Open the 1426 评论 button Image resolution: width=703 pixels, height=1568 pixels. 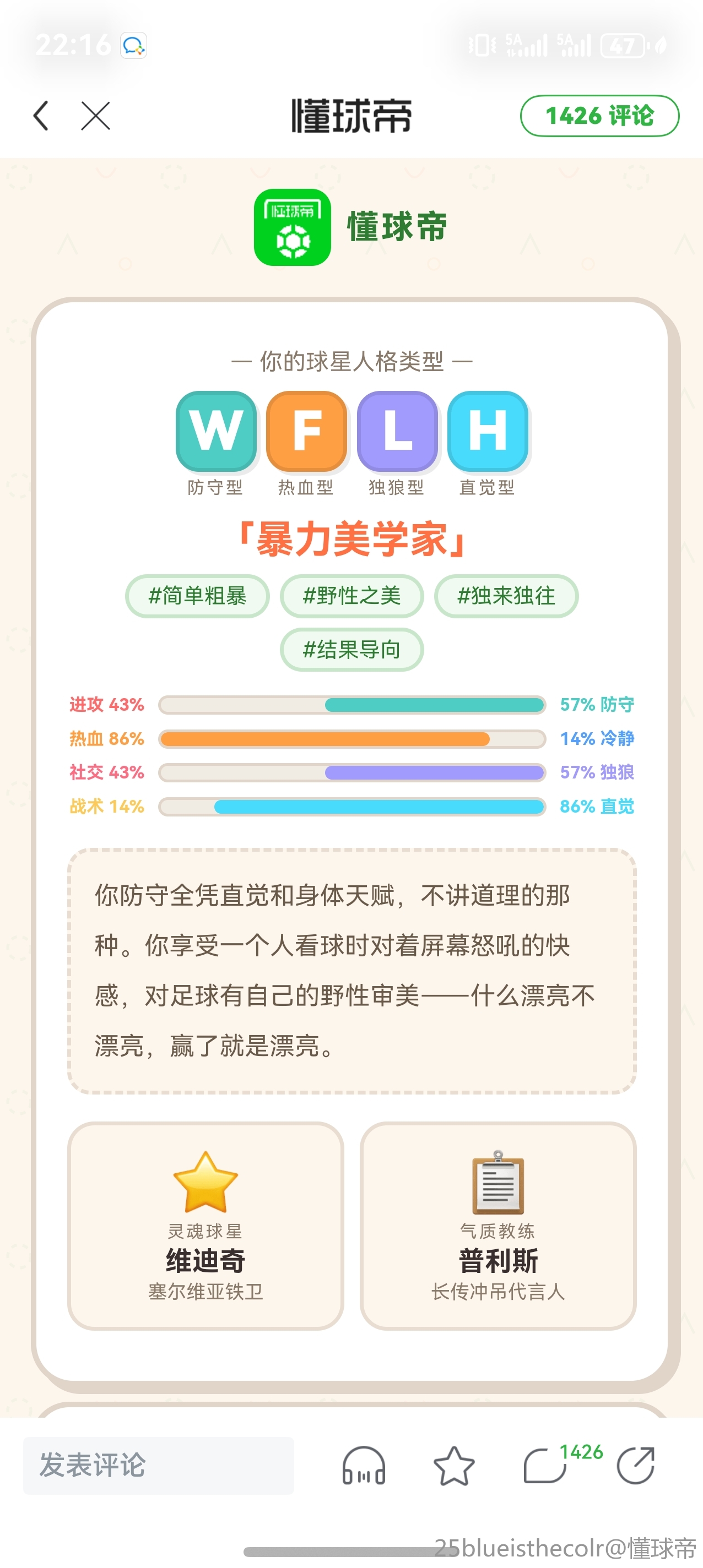599,116
